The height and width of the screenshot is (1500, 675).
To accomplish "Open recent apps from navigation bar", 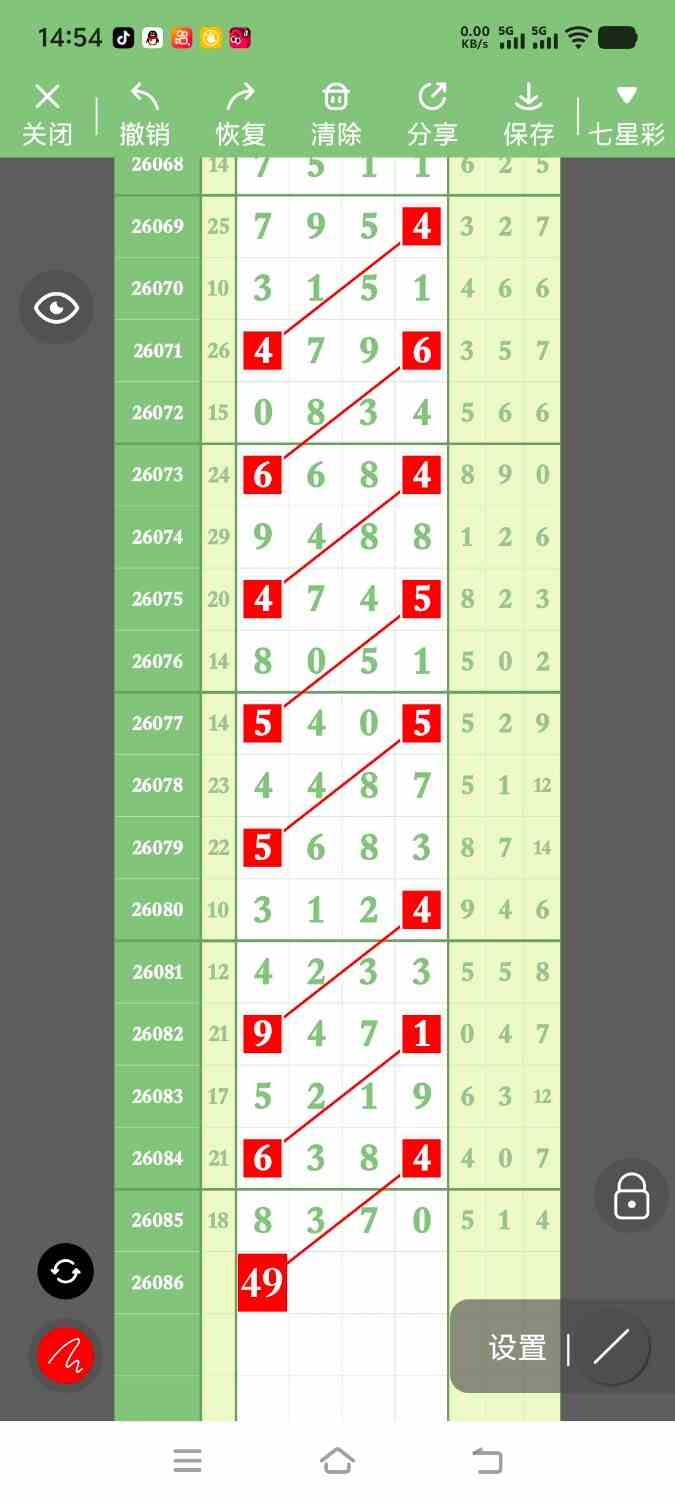I will pos(188,1461).
